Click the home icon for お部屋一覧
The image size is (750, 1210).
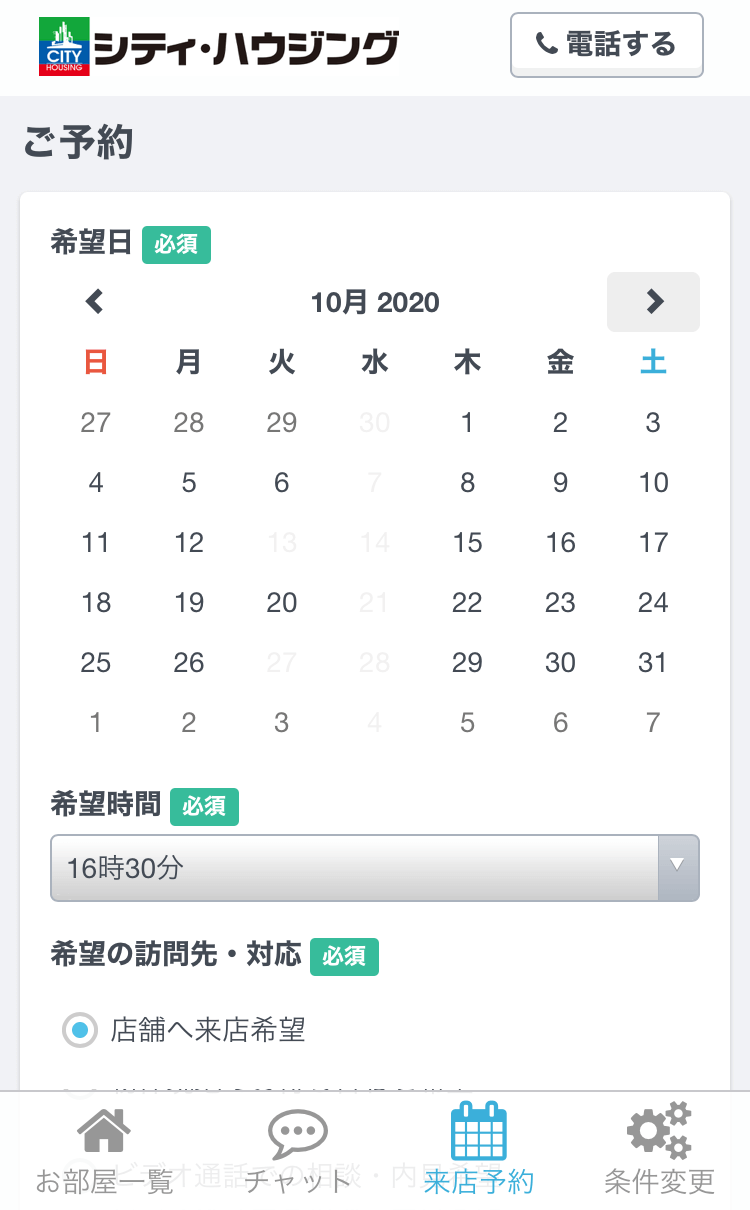(103, 1128)
